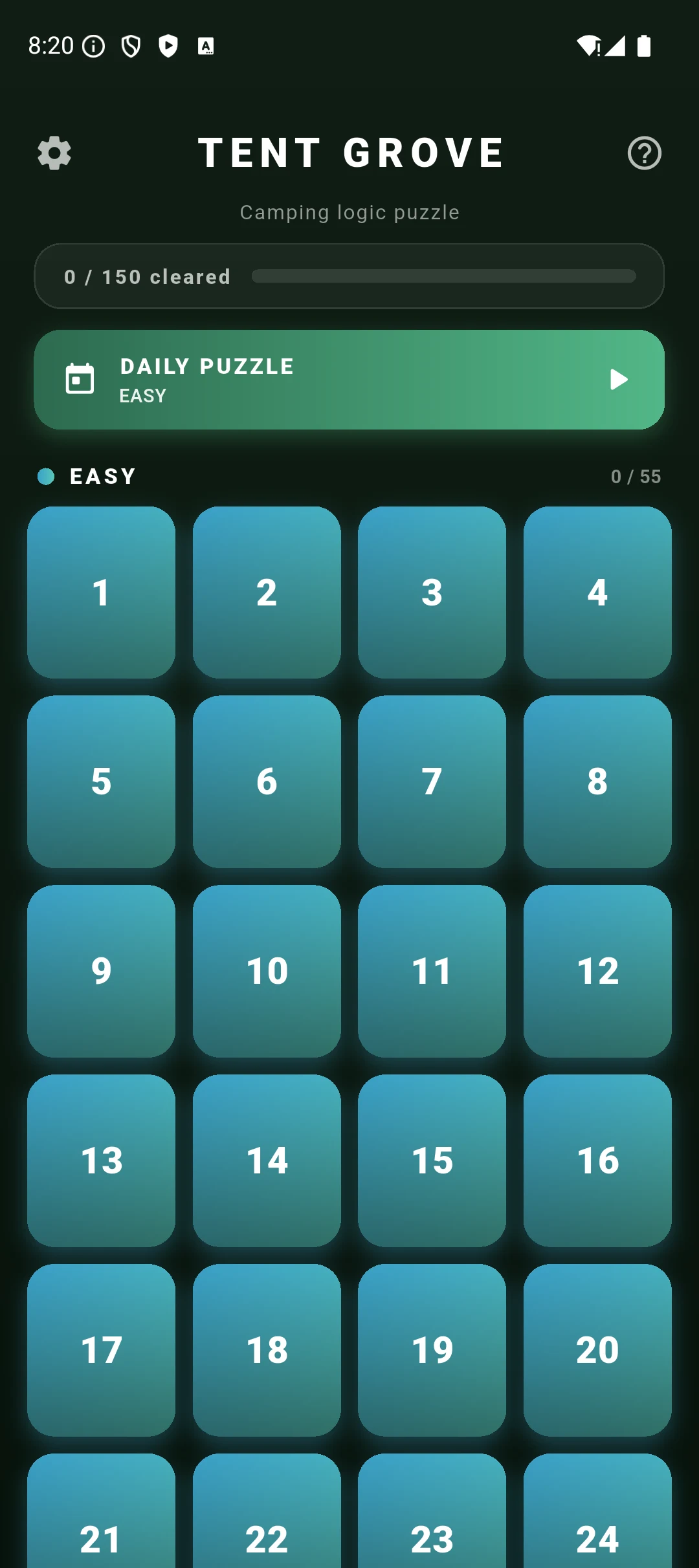Play level 3
The height and width of the screenshot is (1568, 699).
pyautogui.click(x=432, y=593)
